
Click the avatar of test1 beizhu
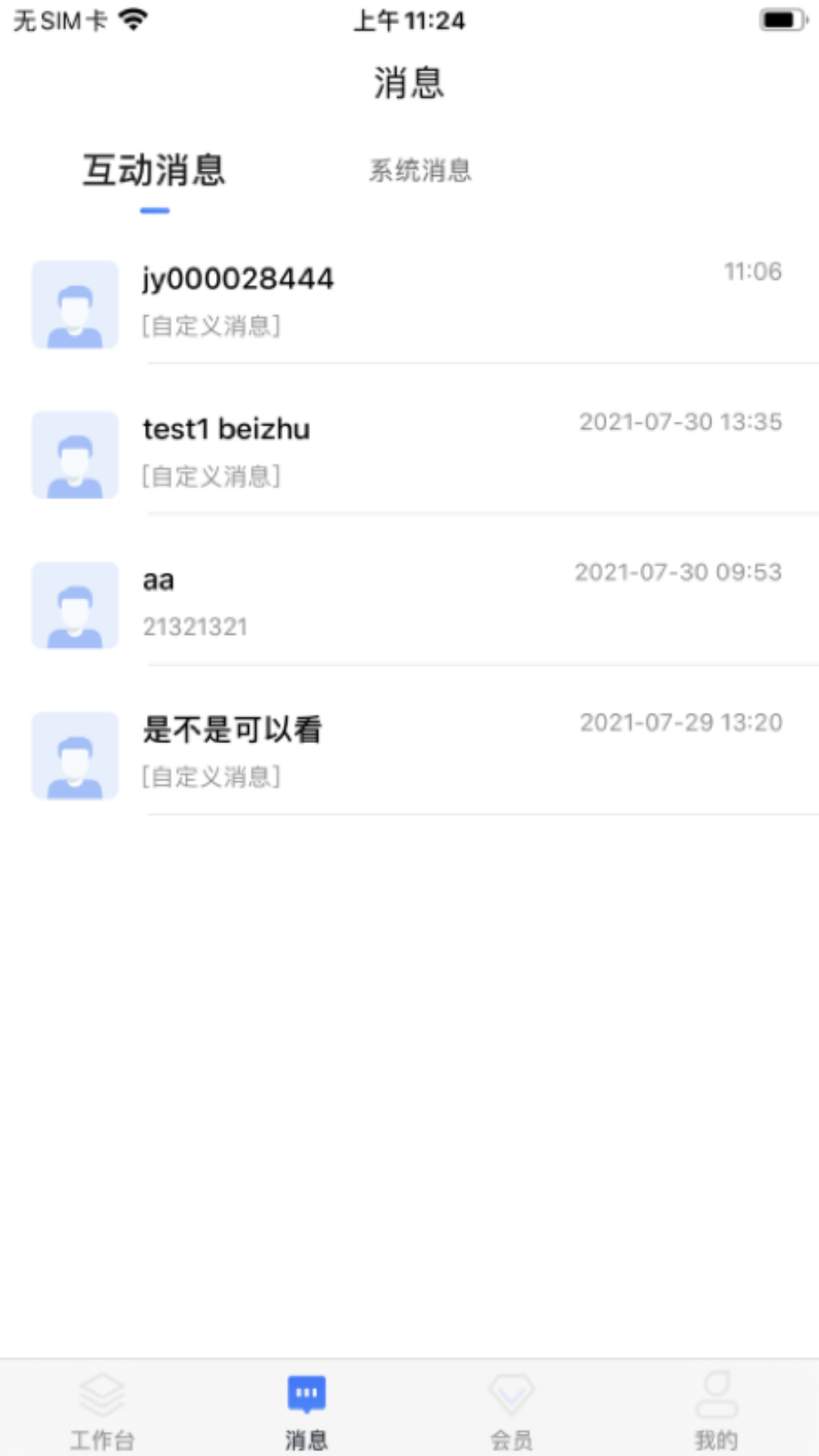point(74,455)
